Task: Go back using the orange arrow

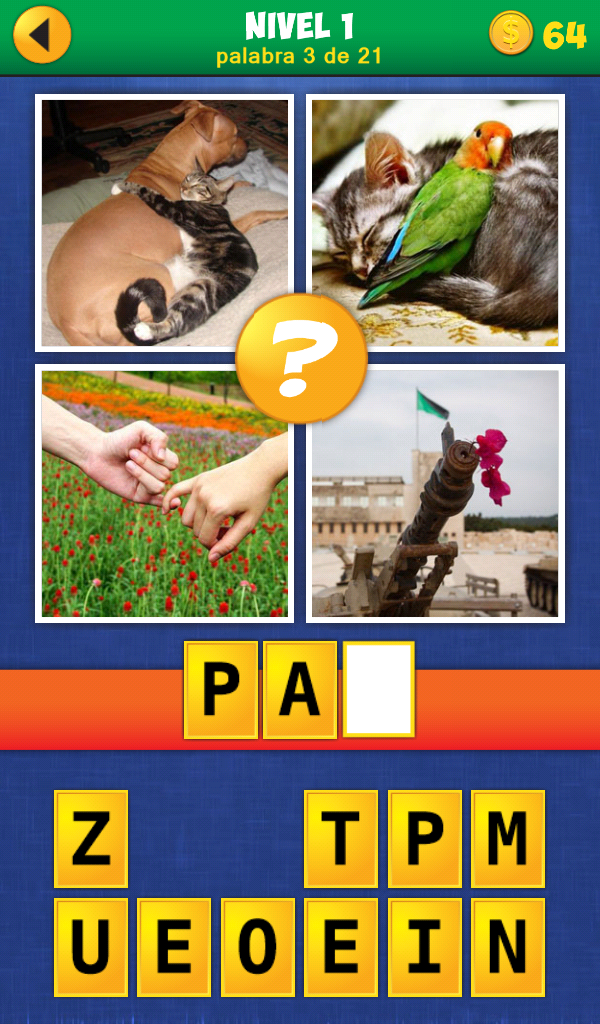Action: tap(42, 35)
